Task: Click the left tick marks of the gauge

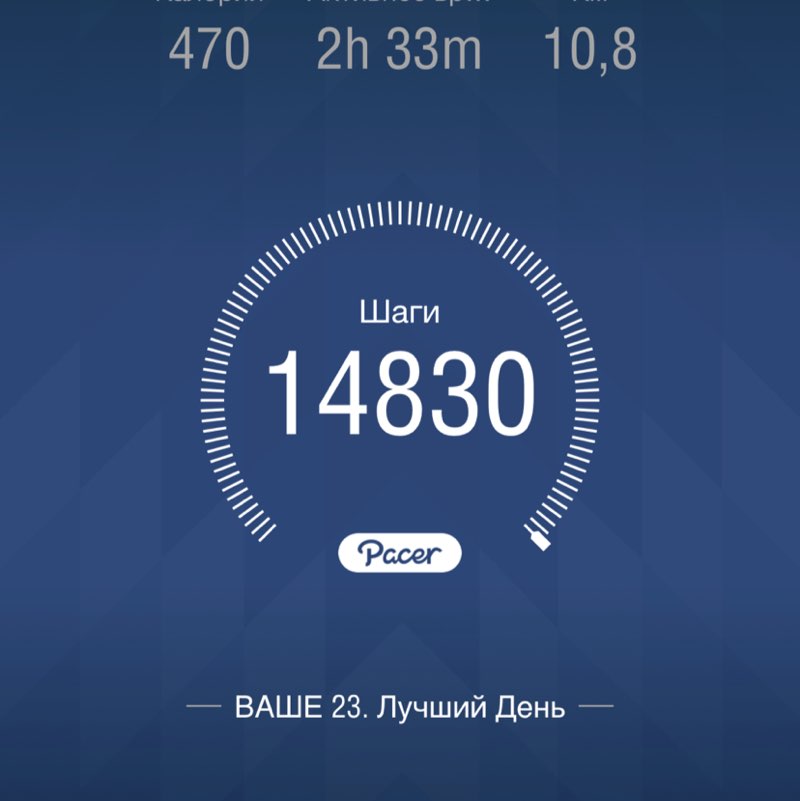Action: click(213, 390)
